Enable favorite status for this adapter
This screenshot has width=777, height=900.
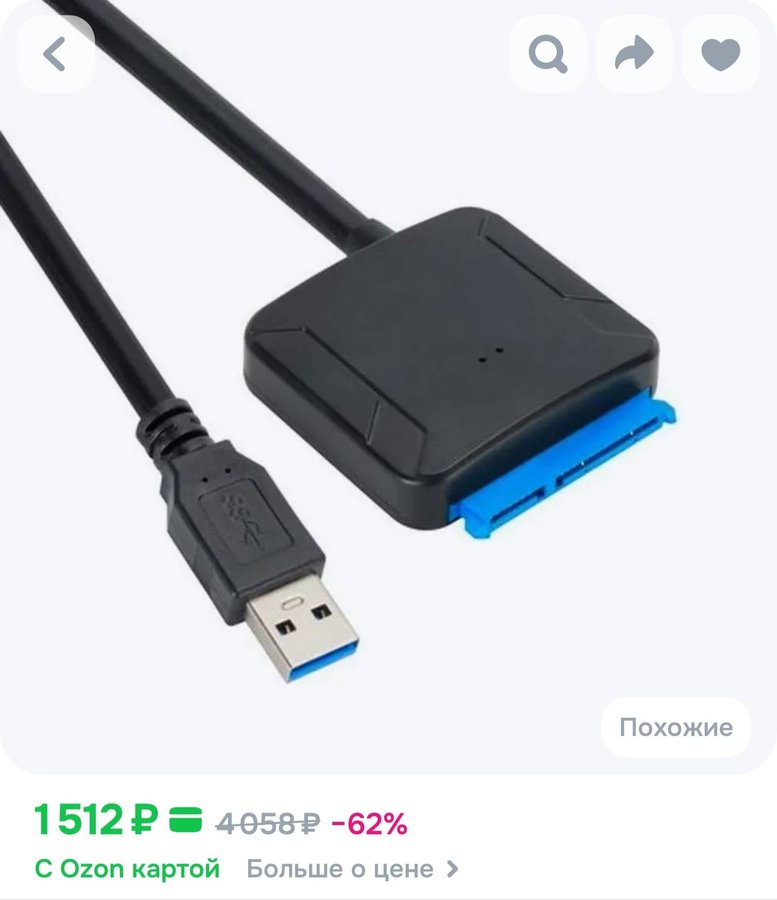pos(720,55)
